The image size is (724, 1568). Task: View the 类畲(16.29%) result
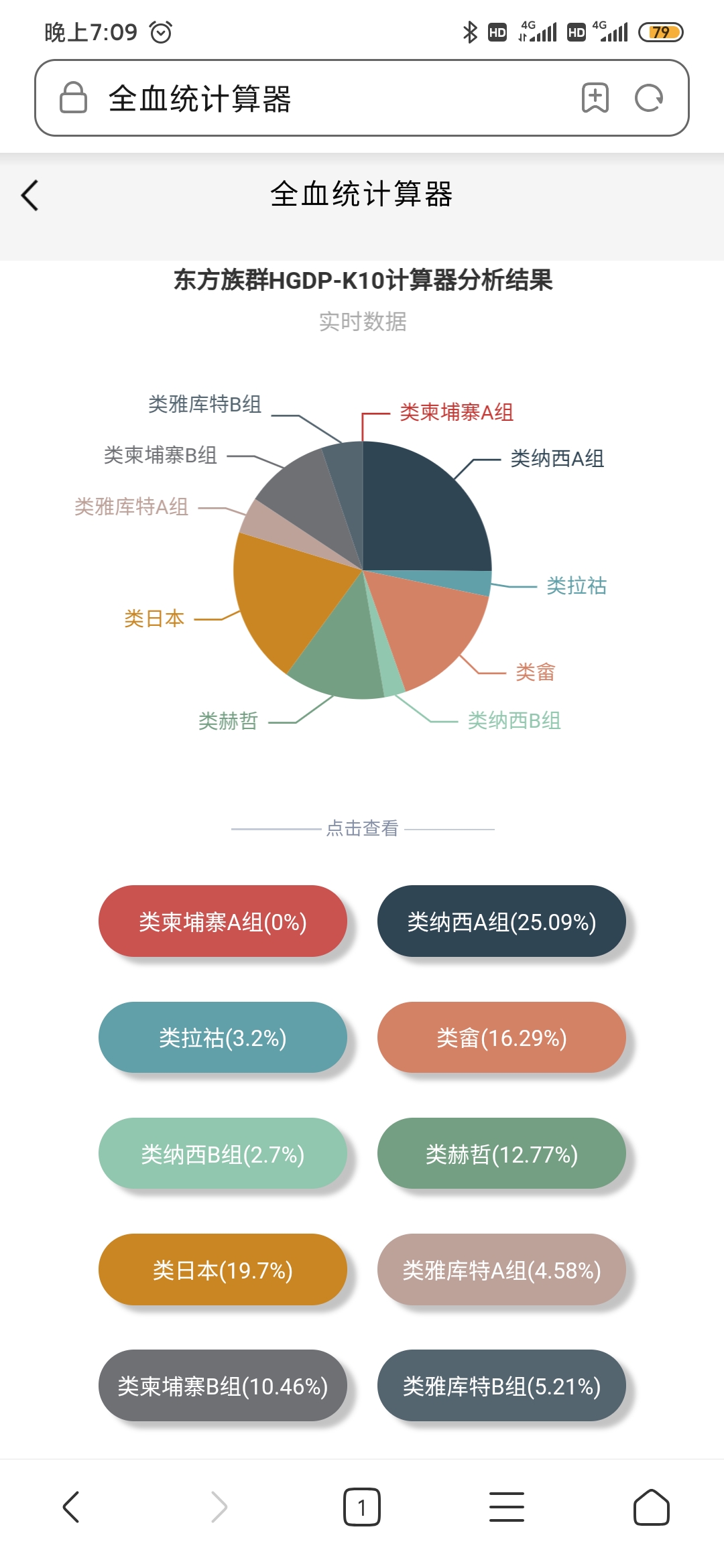click(x=501, y=1037)
